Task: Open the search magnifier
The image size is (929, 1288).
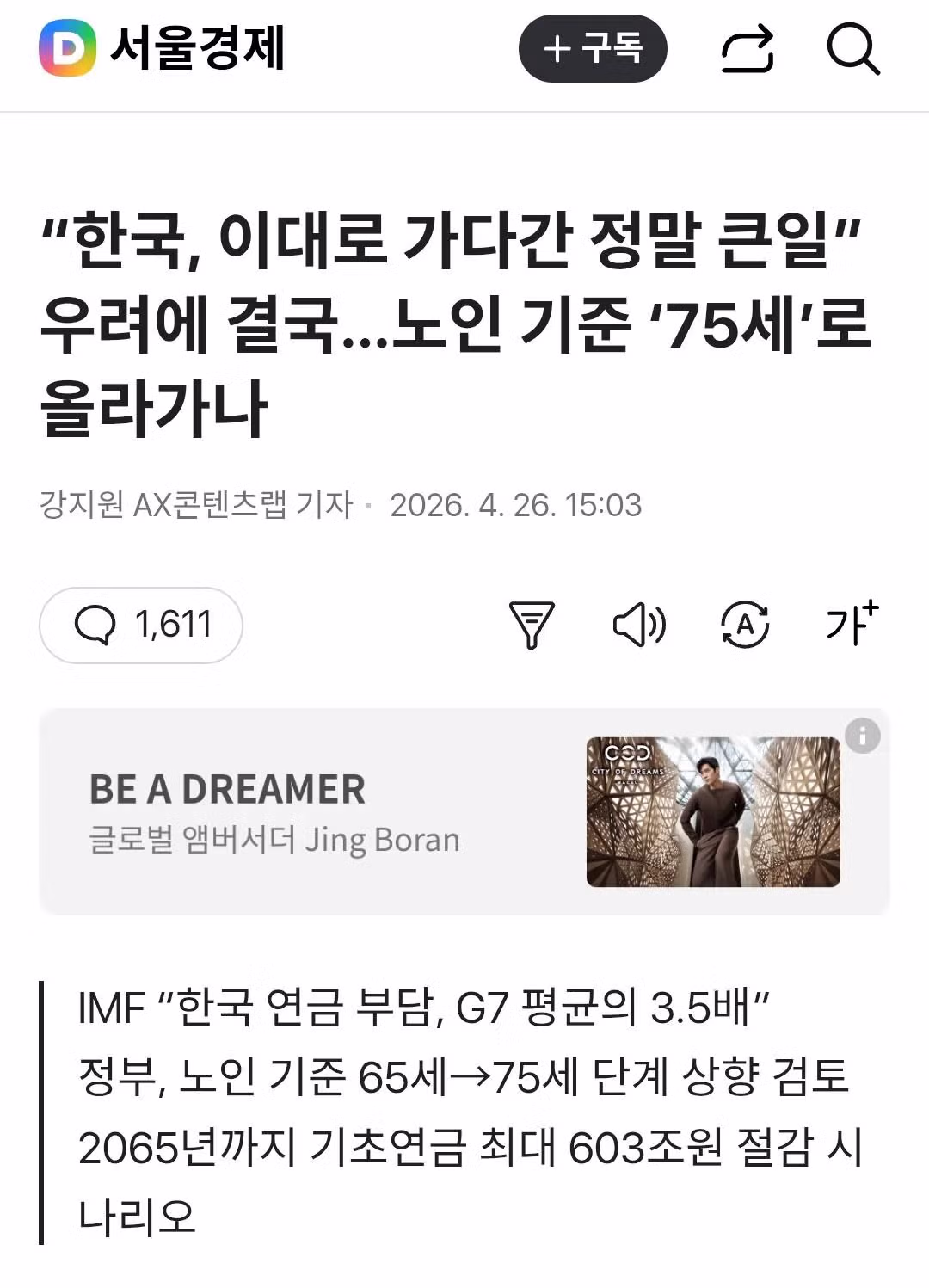Action: click(x=852, y=49)
